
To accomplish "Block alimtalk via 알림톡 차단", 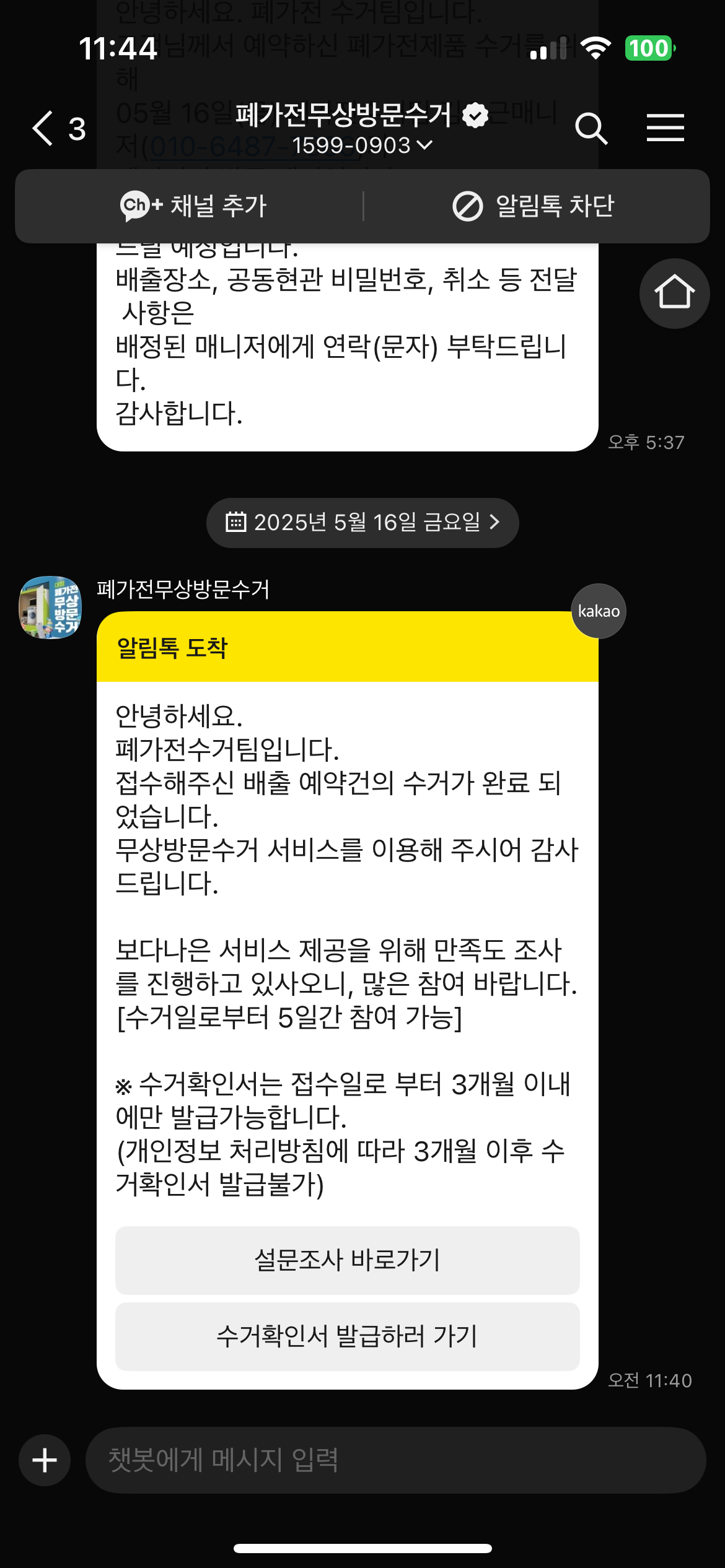I will pos(533,206).
